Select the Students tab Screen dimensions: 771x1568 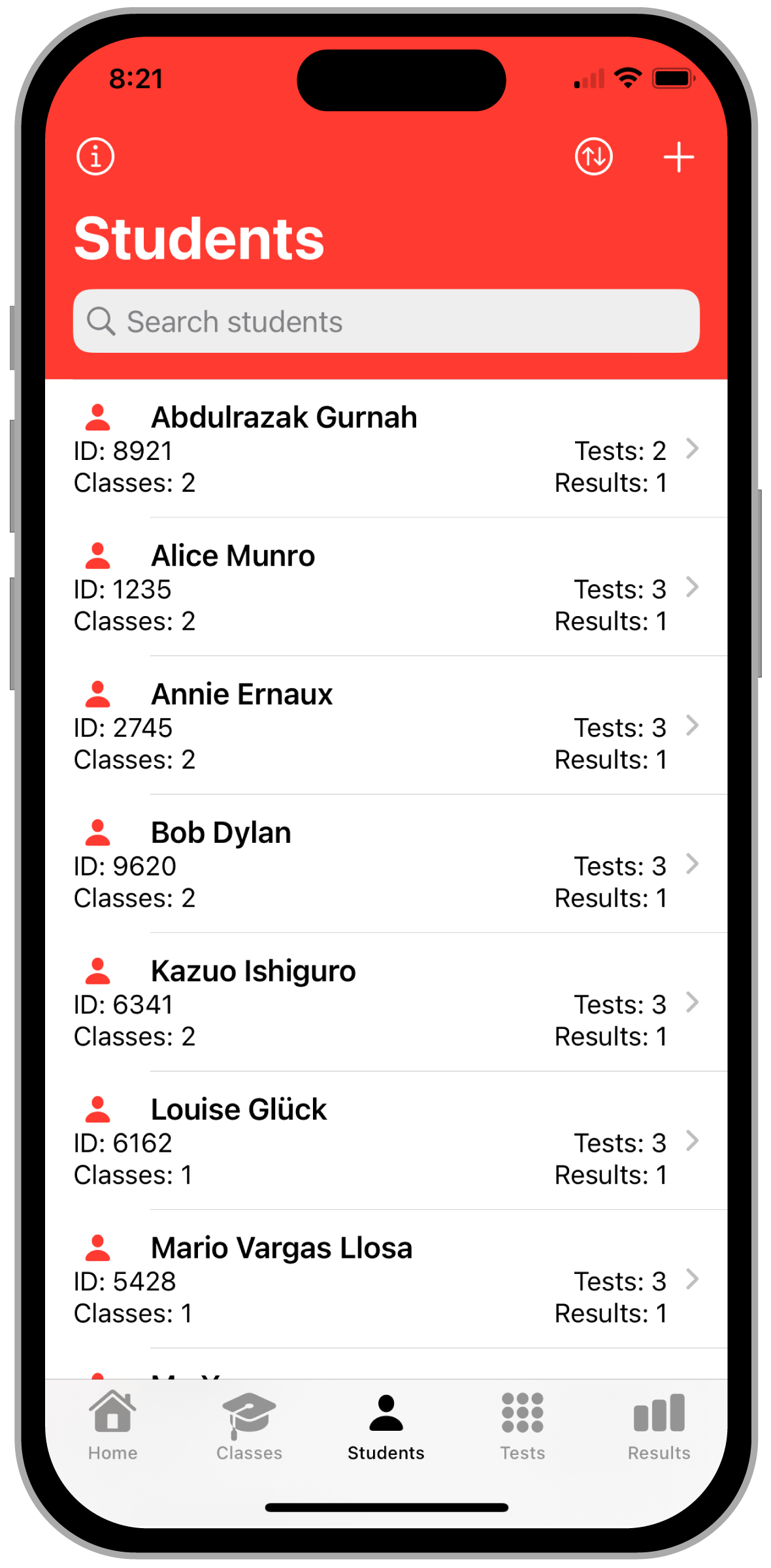pos(386,1426)
